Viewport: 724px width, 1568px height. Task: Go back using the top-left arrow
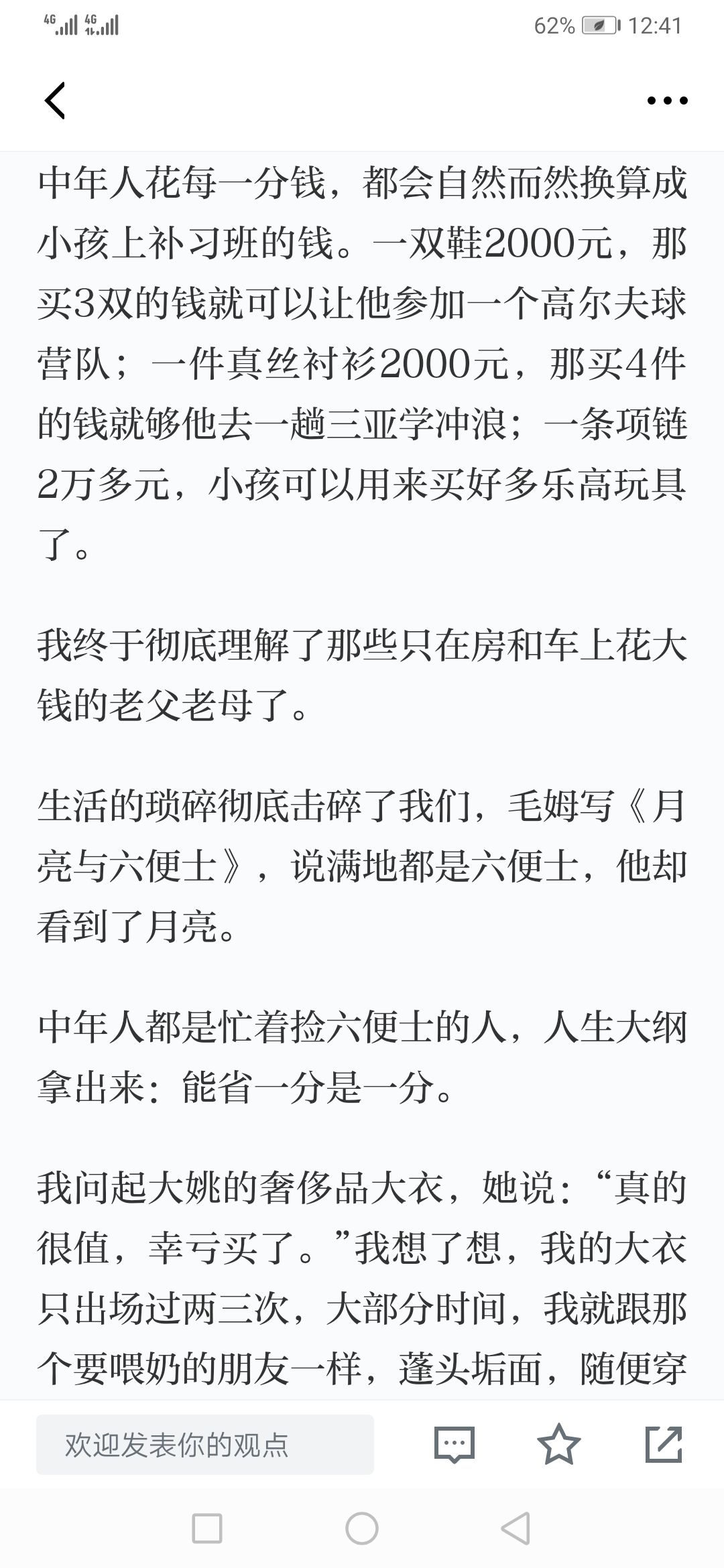coord(55,101)
